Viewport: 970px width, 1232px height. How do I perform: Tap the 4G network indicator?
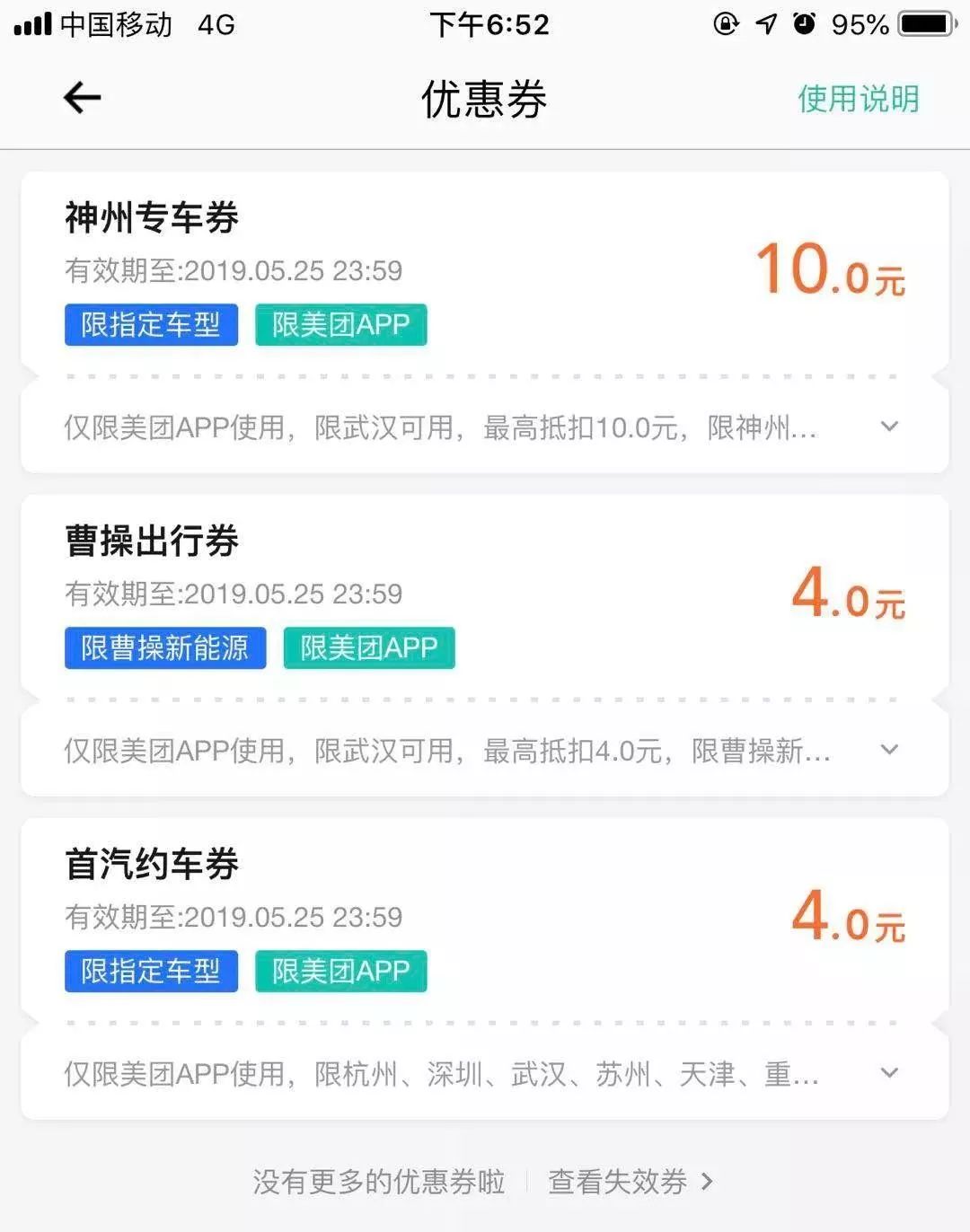coord(213,24)
